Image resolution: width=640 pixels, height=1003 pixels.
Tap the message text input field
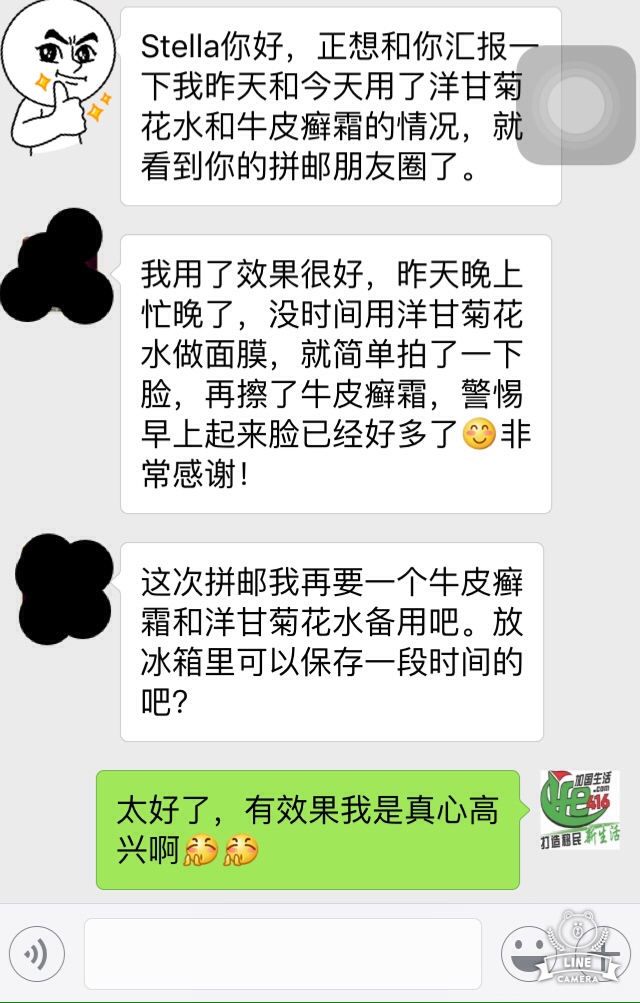pyautogui.click(x=282, y=953)
